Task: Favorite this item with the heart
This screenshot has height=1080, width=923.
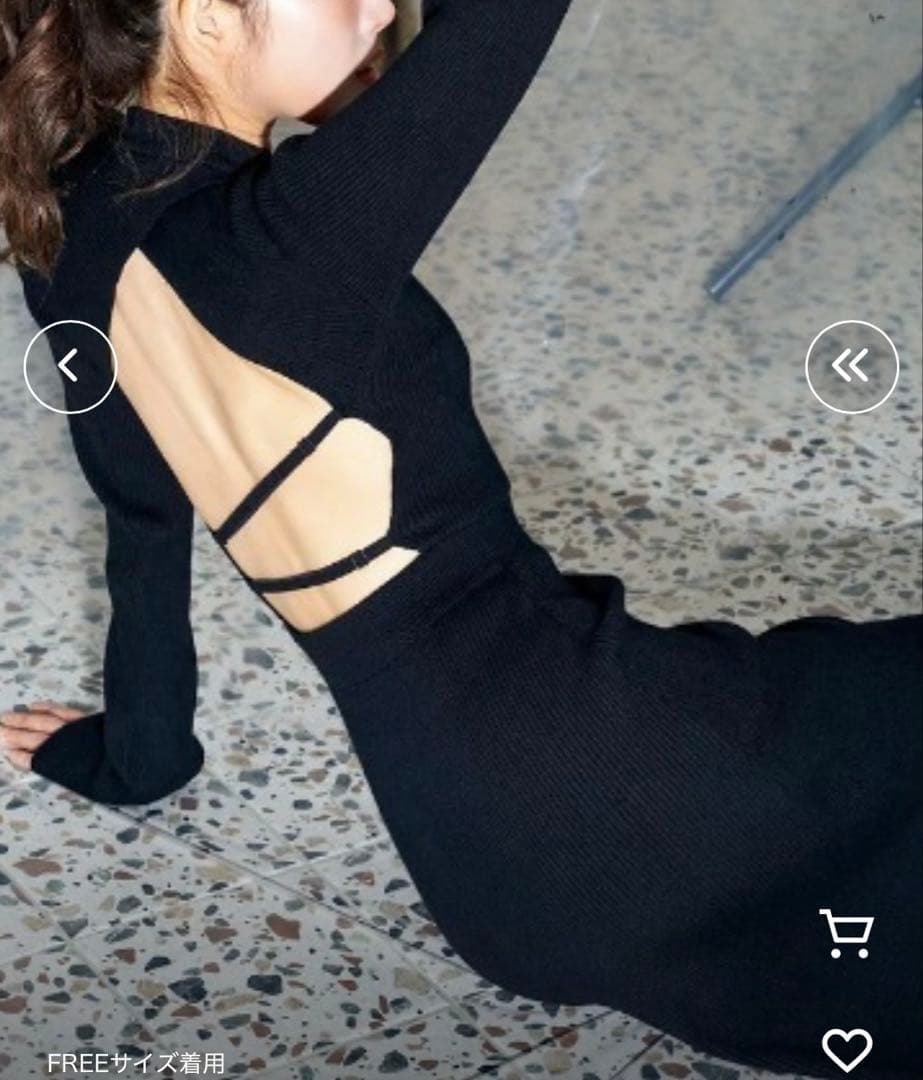Action: [847, 1049]
